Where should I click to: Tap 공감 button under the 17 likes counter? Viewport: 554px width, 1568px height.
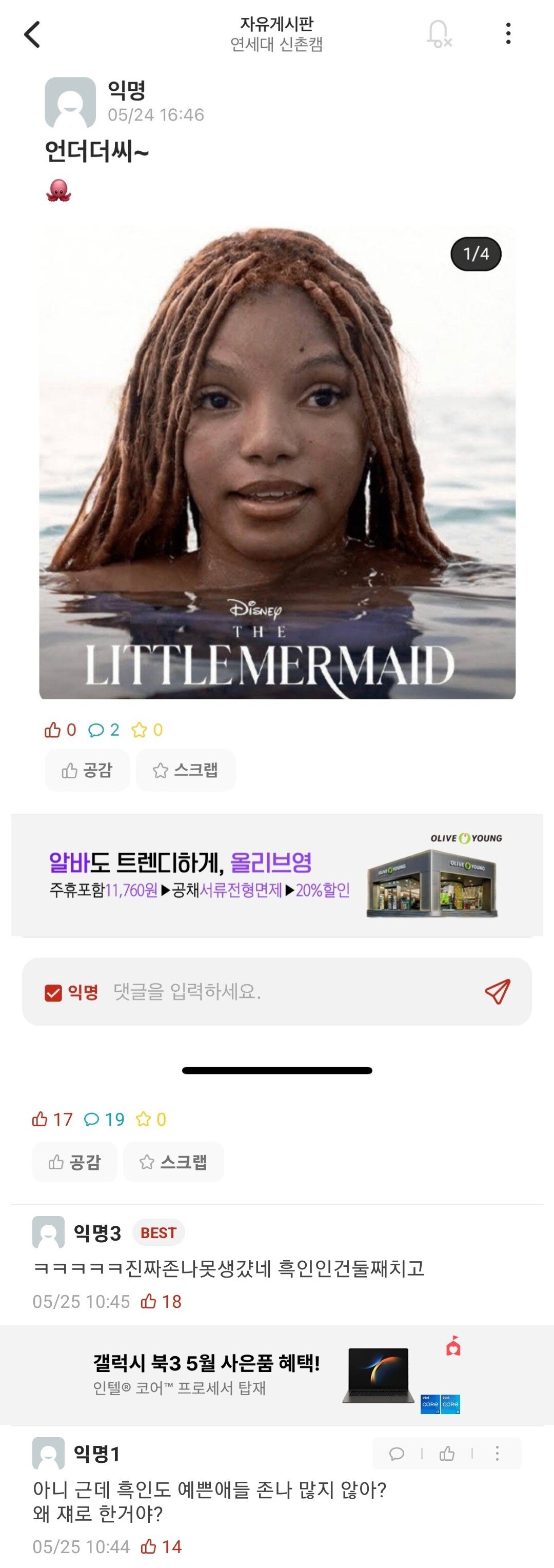tap(74, 1162)
